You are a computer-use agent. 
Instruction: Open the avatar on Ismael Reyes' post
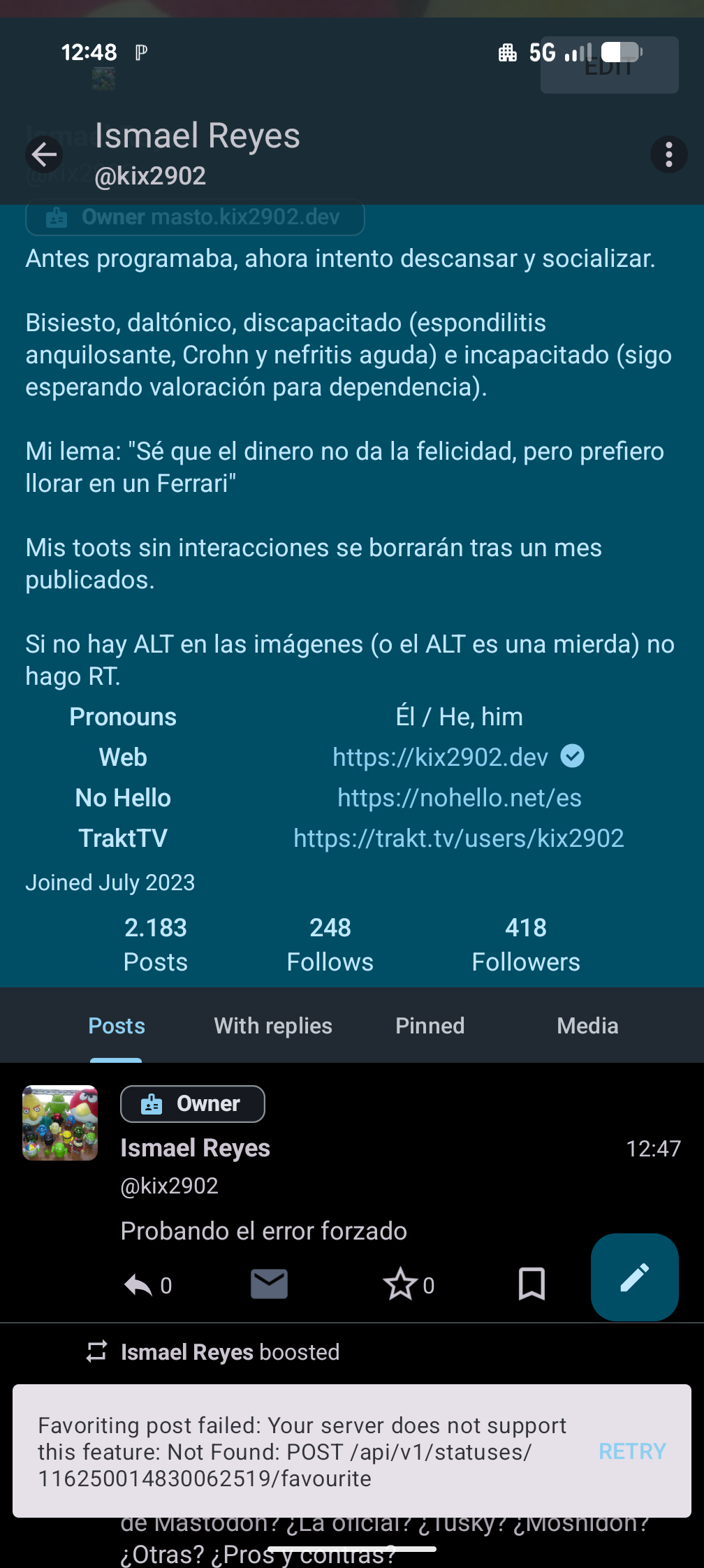(60, 1123)
